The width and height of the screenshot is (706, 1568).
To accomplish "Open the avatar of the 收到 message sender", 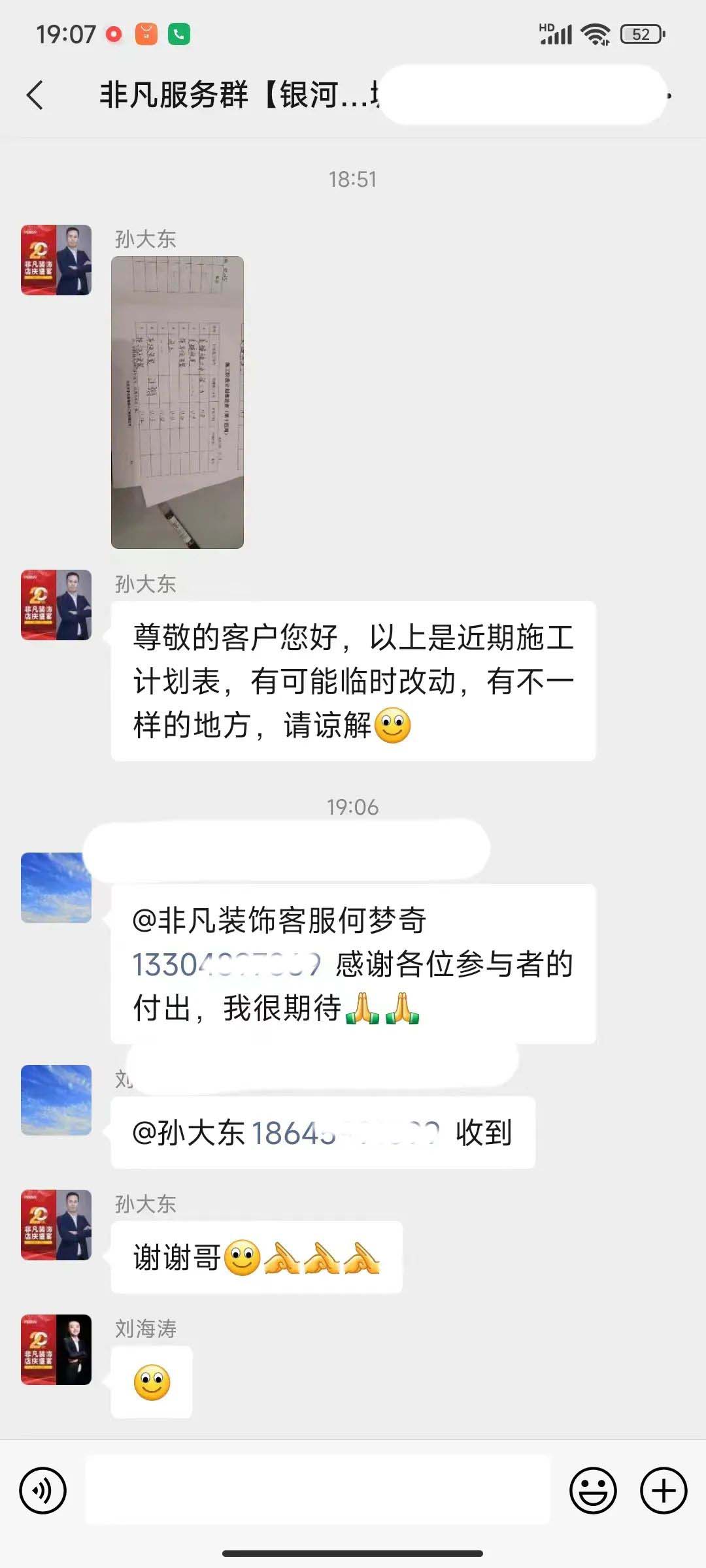I will 56,1100.
